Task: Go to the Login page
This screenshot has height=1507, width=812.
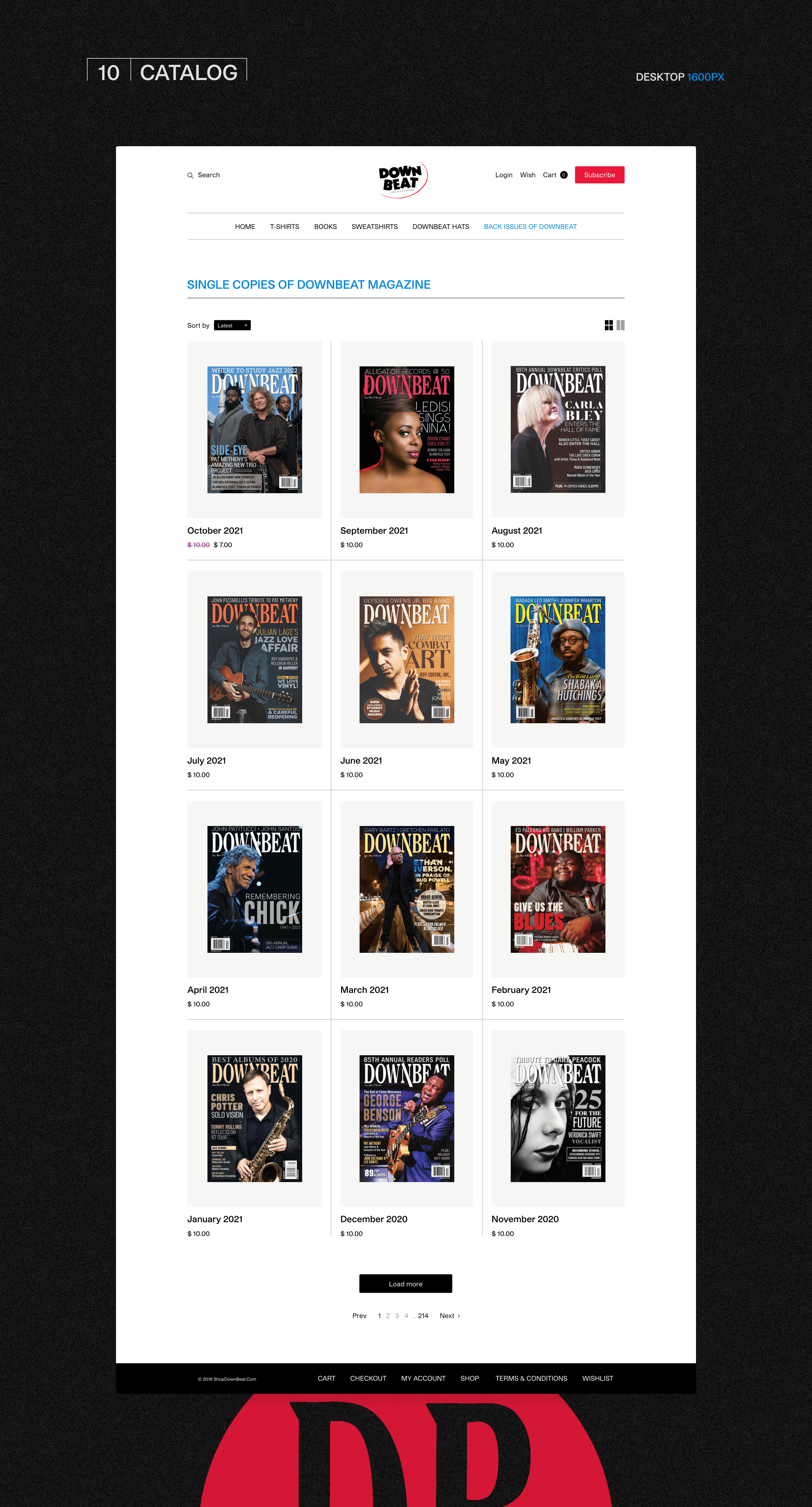Action: click(x=503, y=175)
